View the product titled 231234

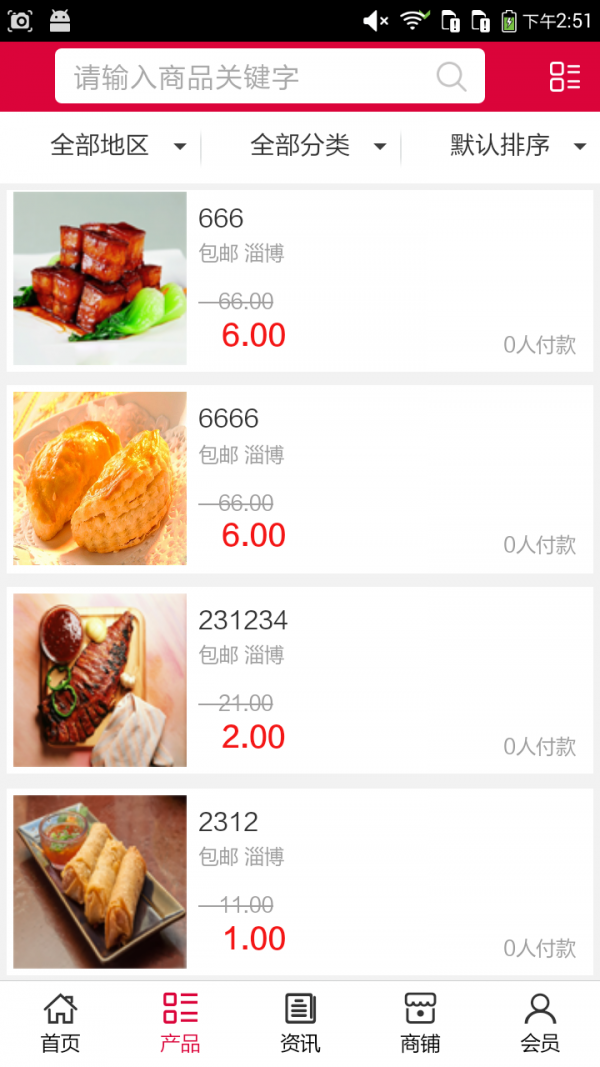pyautogui.click(x=300, y=681)
